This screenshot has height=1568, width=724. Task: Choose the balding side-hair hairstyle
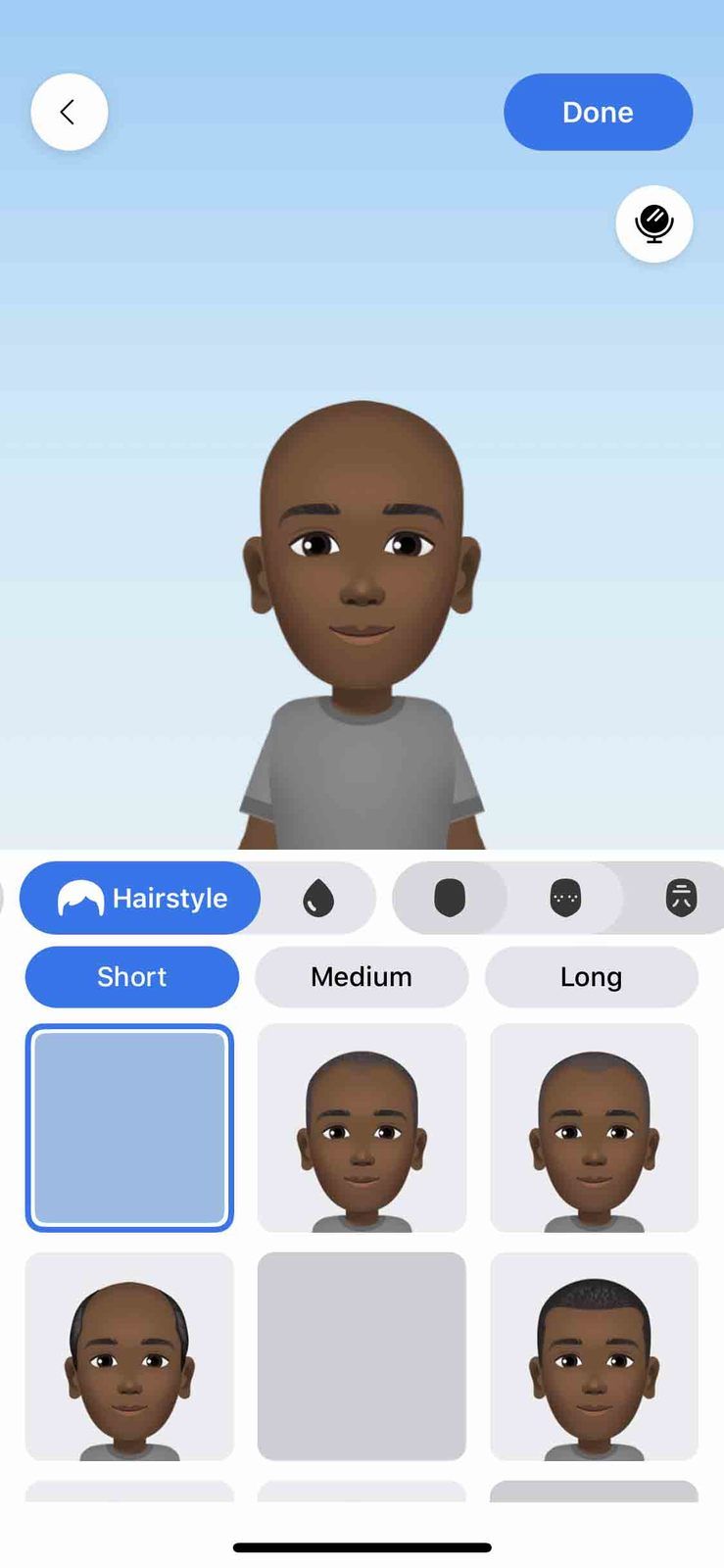click(129, 1356)
